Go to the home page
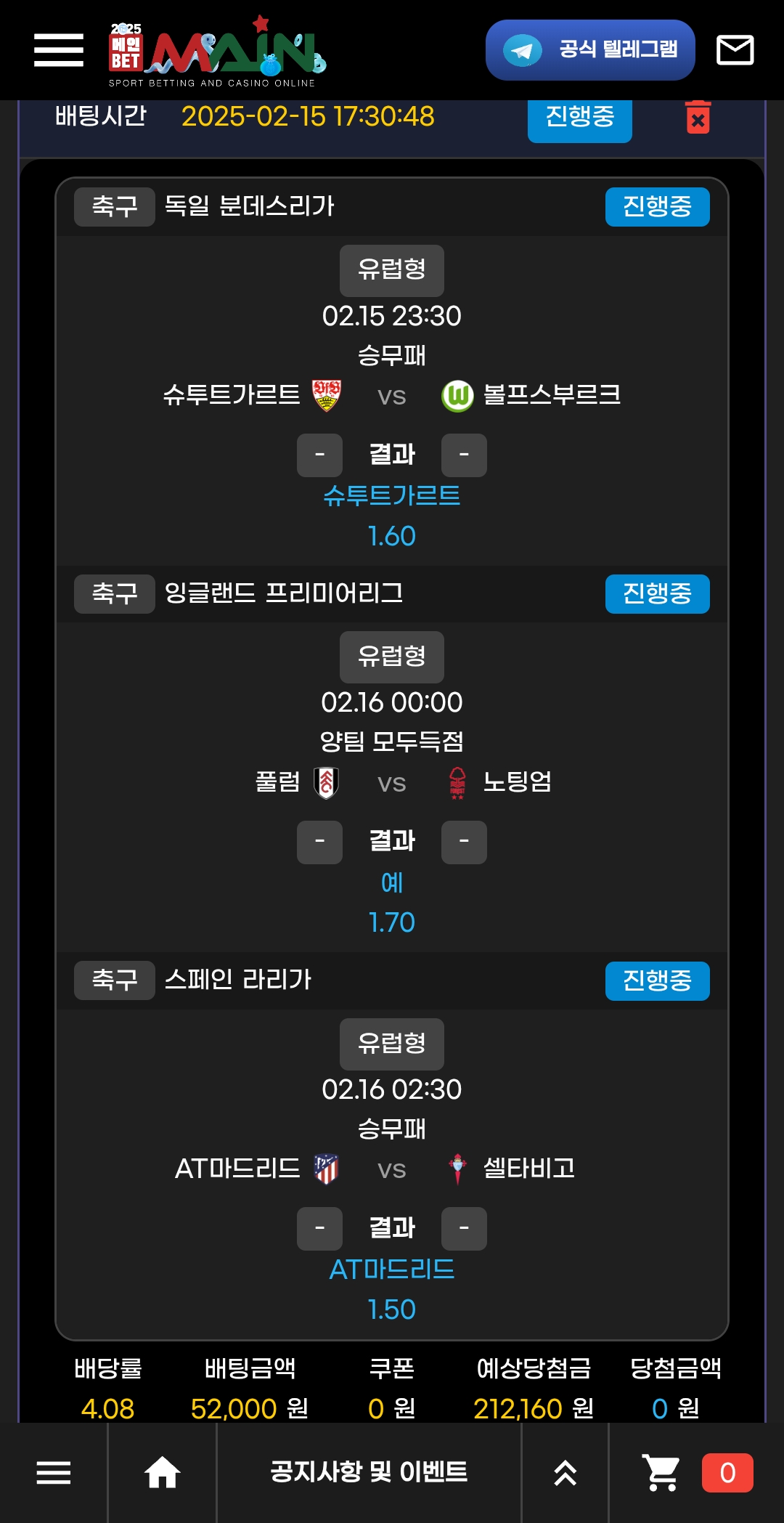Image resolution: width=784 pixels, height=1523 pixels. point(162,1473)
